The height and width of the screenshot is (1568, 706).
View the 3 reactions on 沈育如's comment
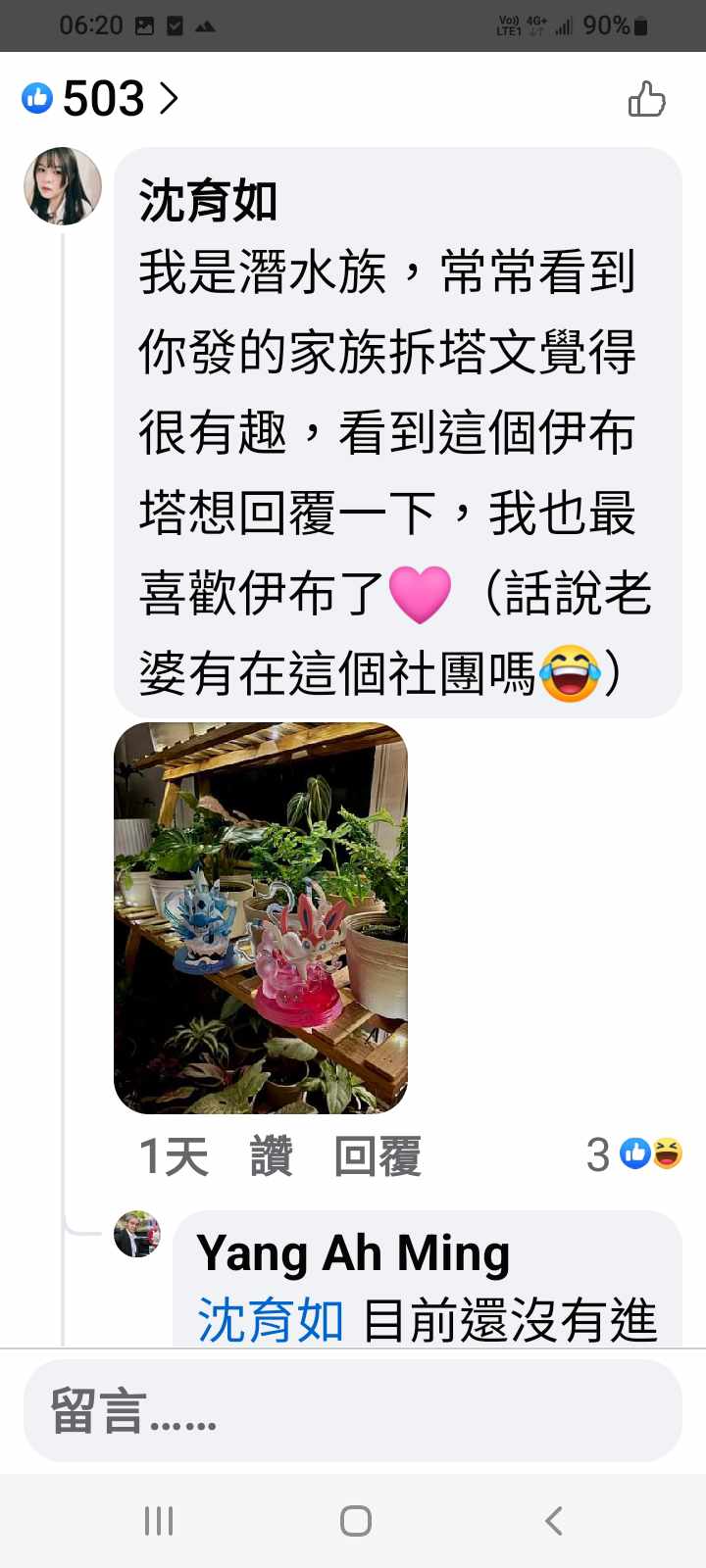click(x=633, y=1154)
